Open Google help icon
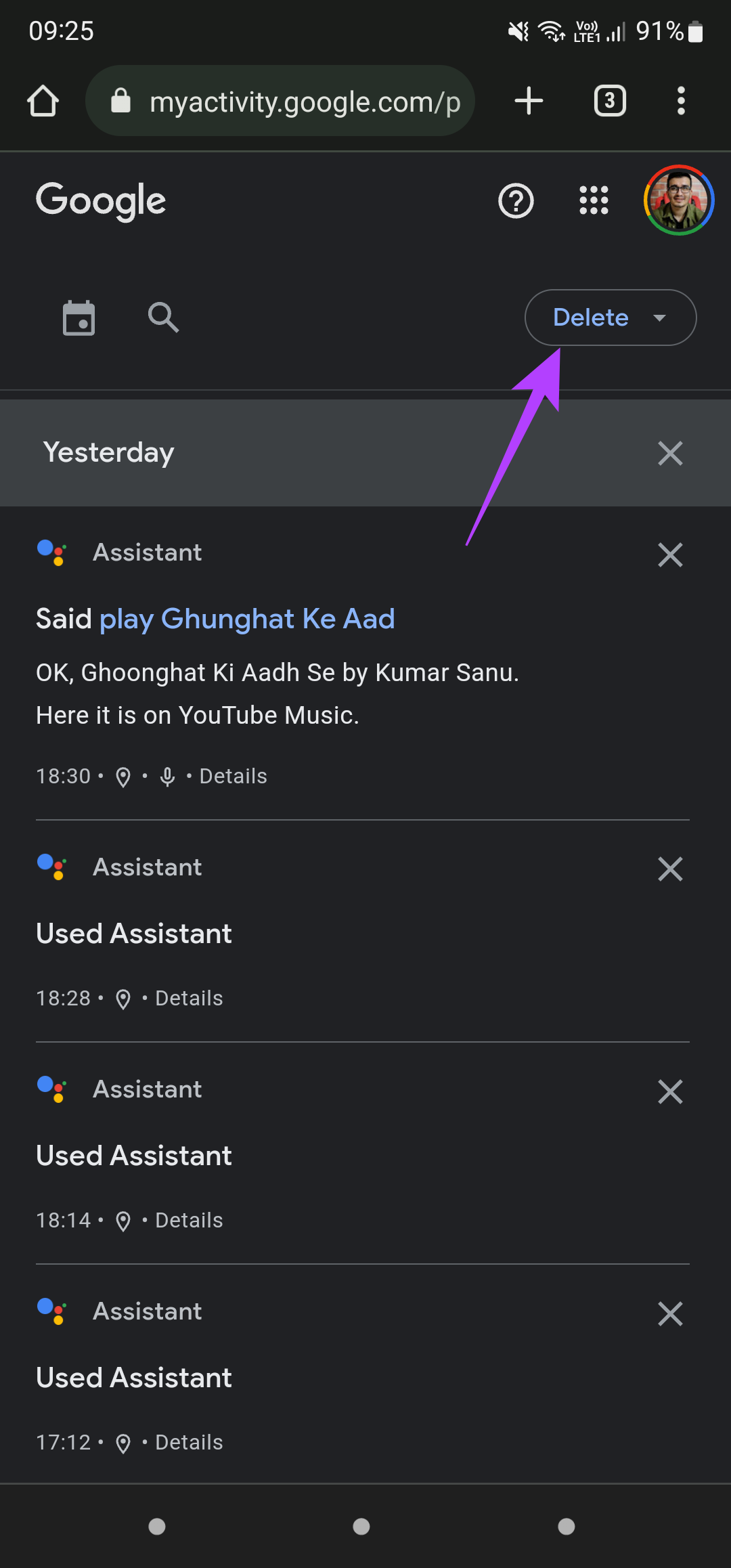Screen dimensions: 731x1568 tap(516, 201)
